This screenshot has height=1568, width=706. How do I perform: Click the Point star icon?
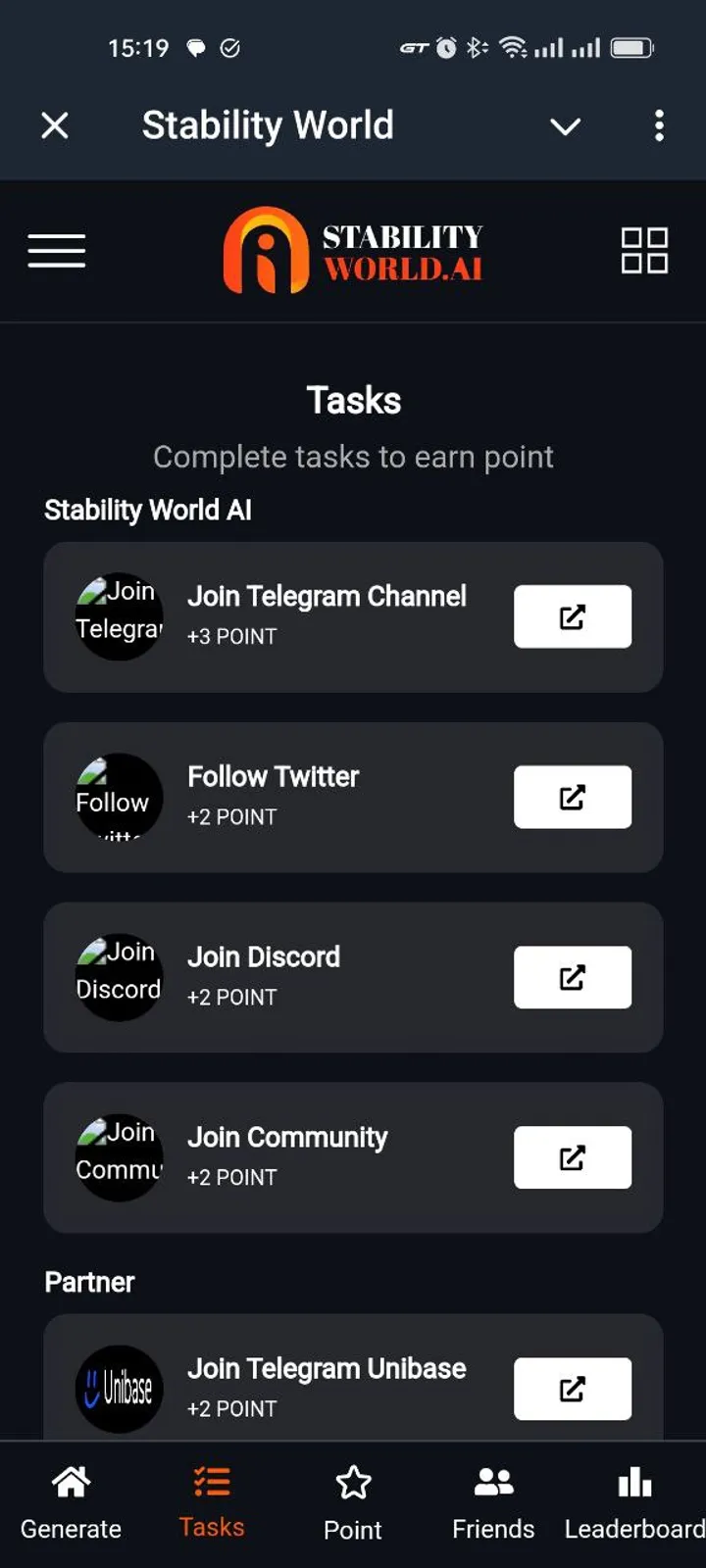[353, 1482]
